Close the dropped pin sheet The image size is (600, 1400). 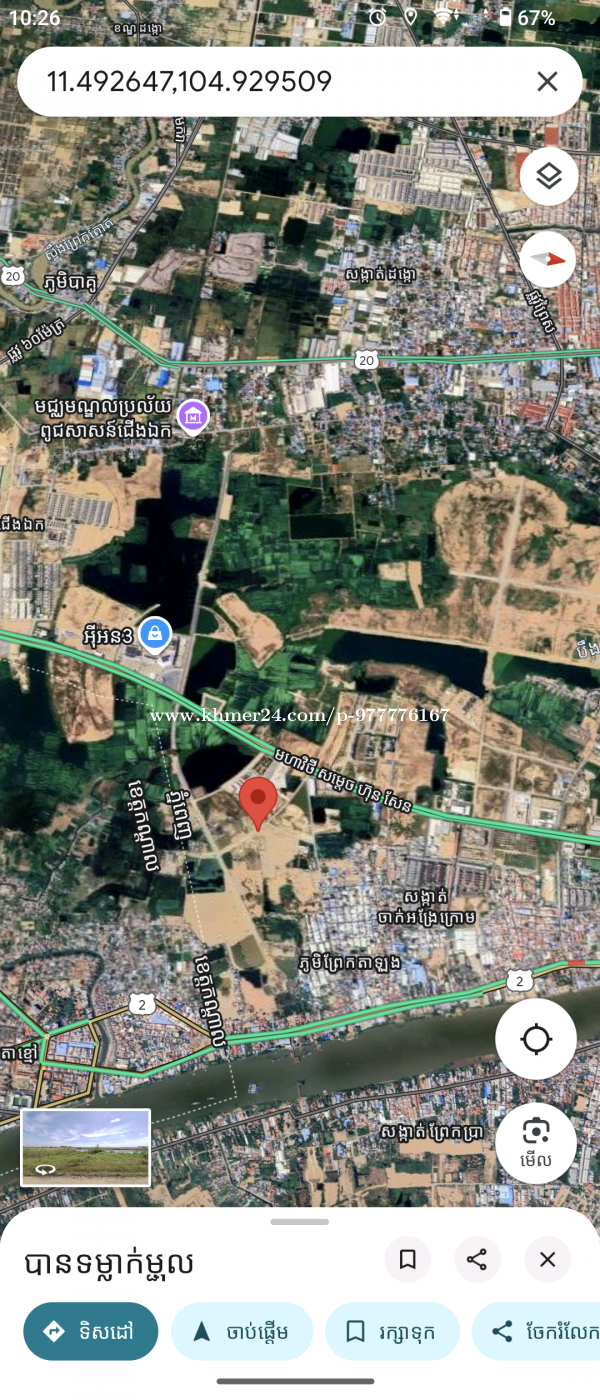pyautogui.click(x=547, y=1259)
